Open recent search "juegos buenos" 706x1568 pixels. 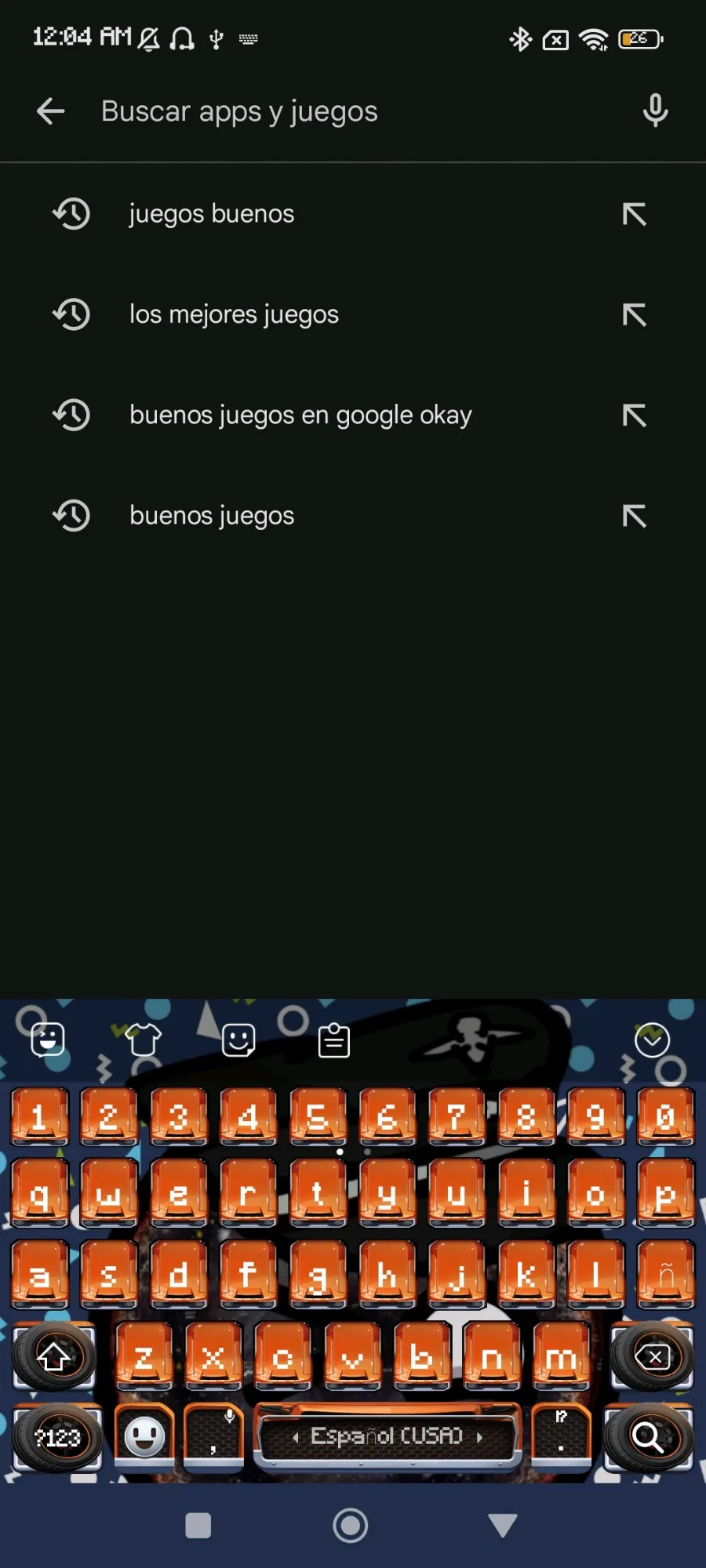353,214
